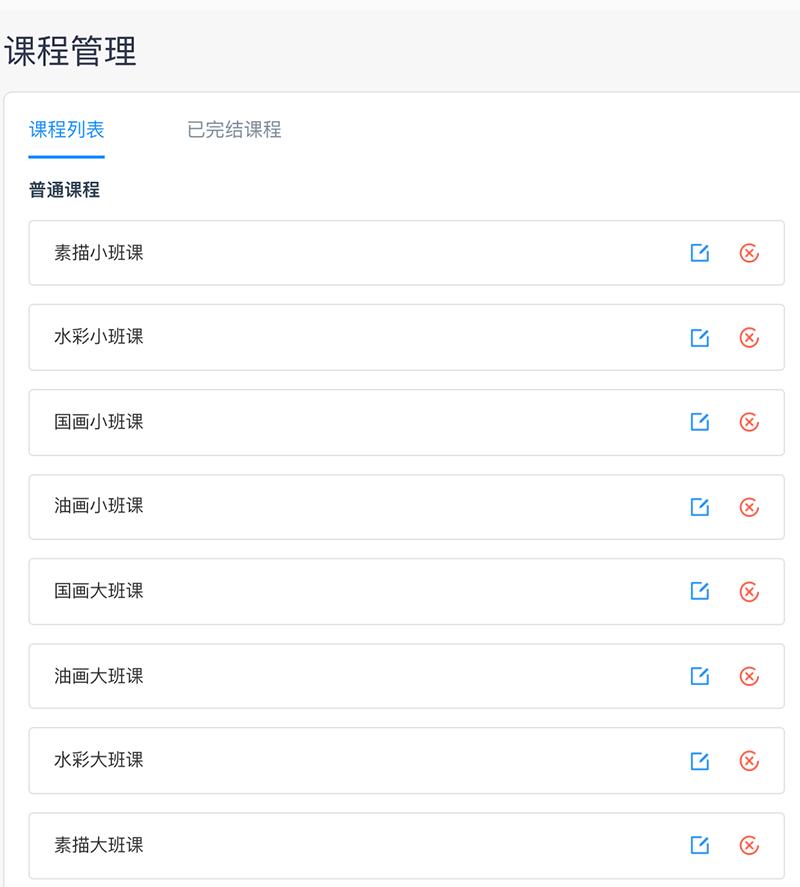Edit the 国画大班课 course

coord(699,592)
